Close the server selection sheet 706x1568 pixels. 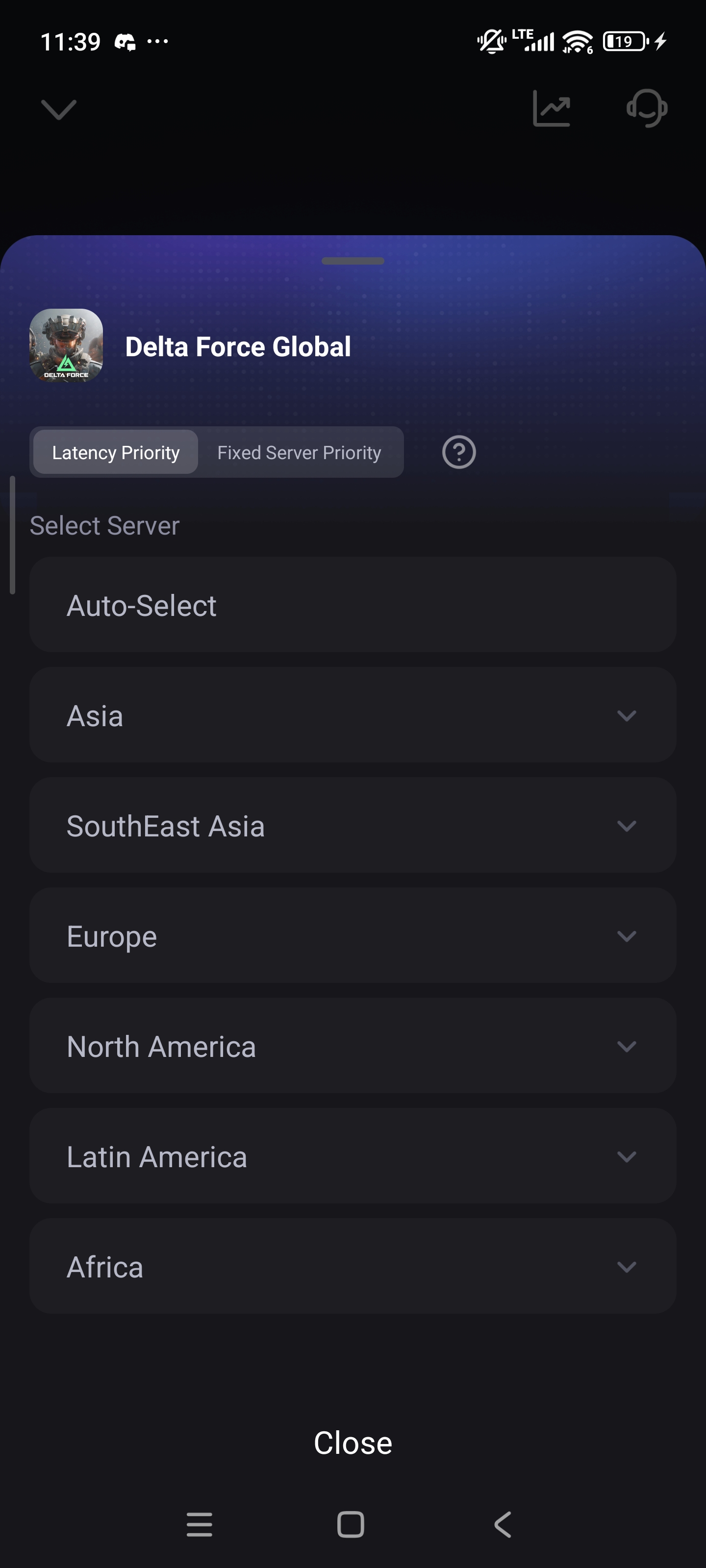(353, 1443)
